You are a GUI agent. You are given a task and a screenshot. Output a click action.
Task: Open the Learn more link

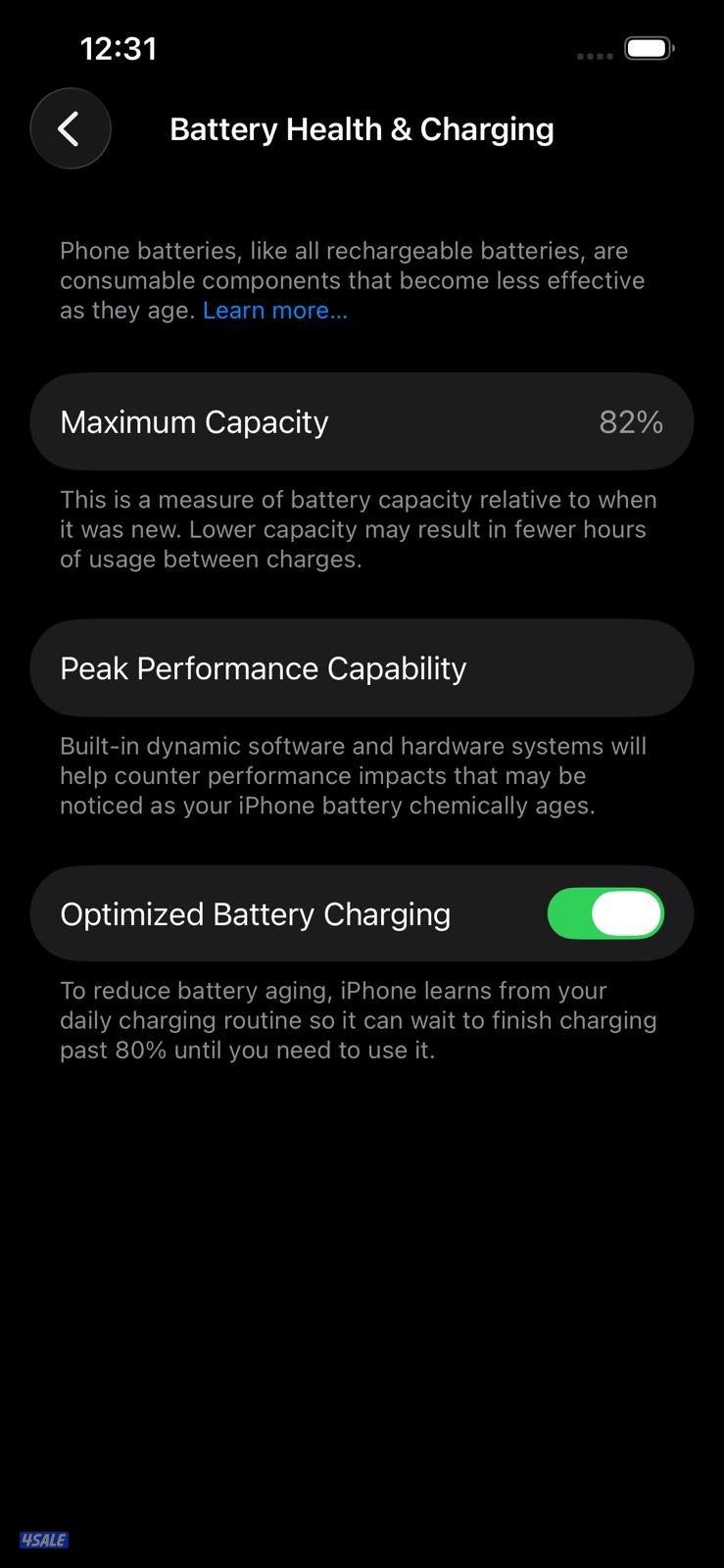(x=274, y=310)
